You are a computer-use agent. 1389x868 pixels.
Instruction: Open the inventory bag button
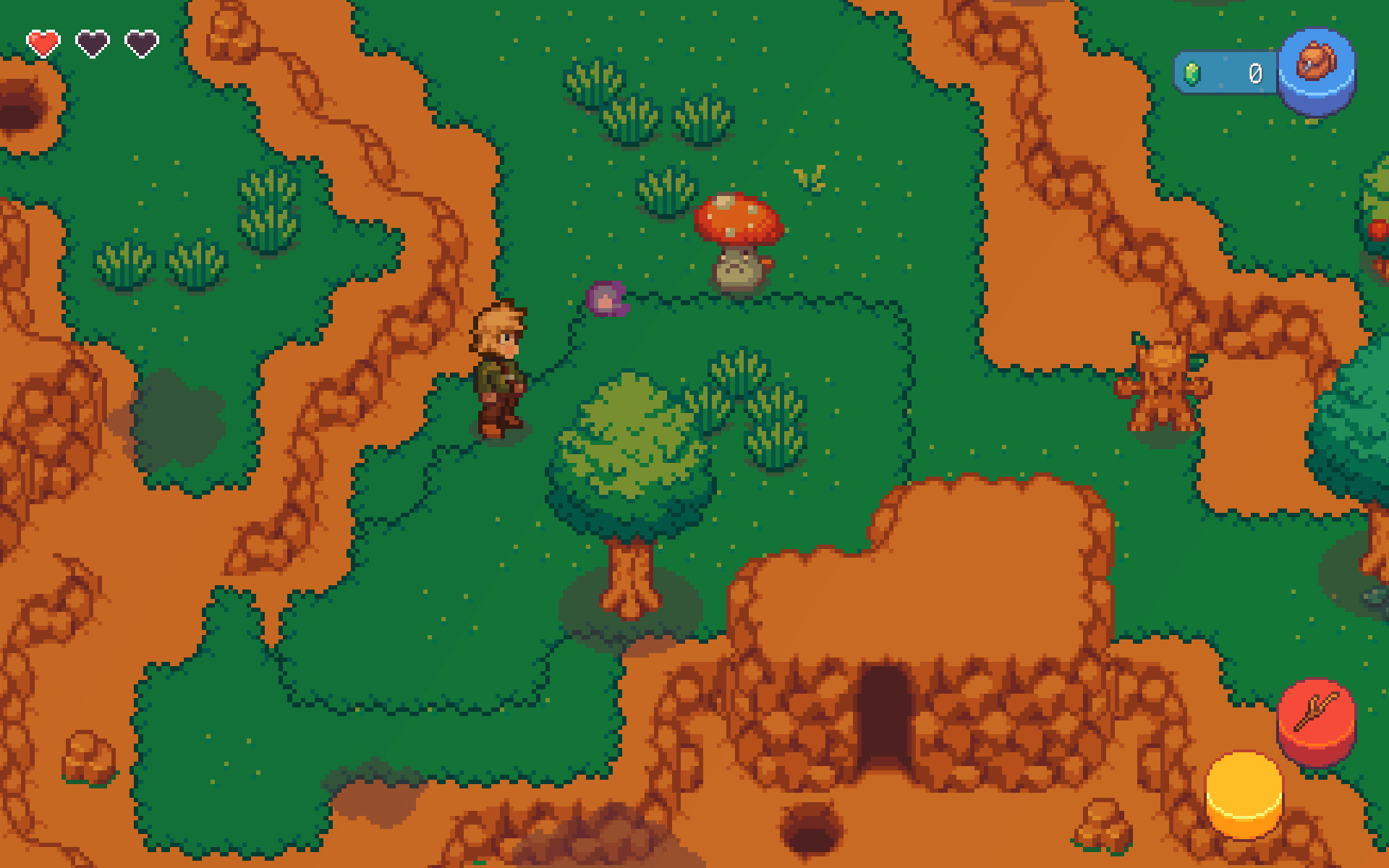[x=1316, y=67]
